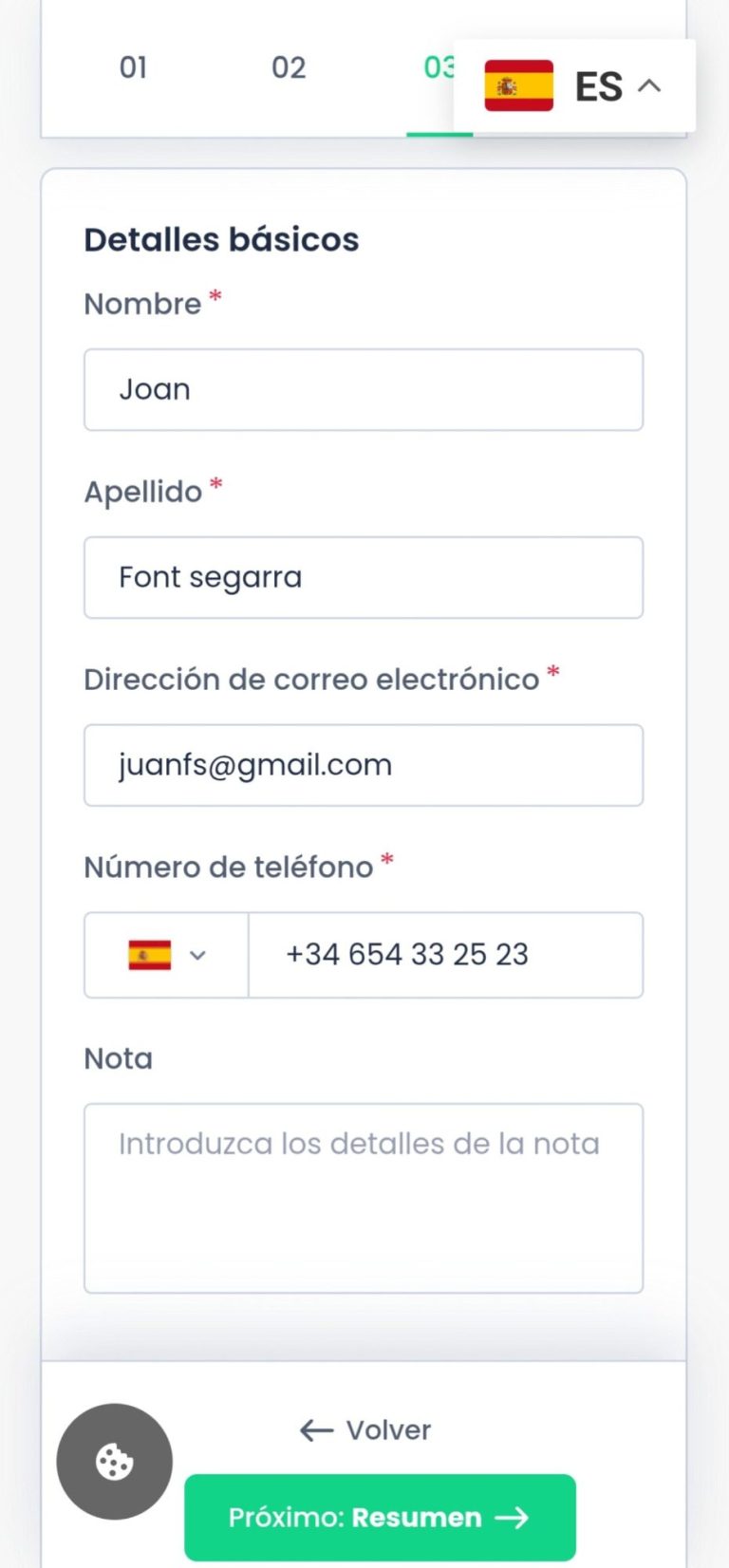Edit the phone number field
Screen dimensions: 729x1568
pyautogui.click(x=445, y=955)
